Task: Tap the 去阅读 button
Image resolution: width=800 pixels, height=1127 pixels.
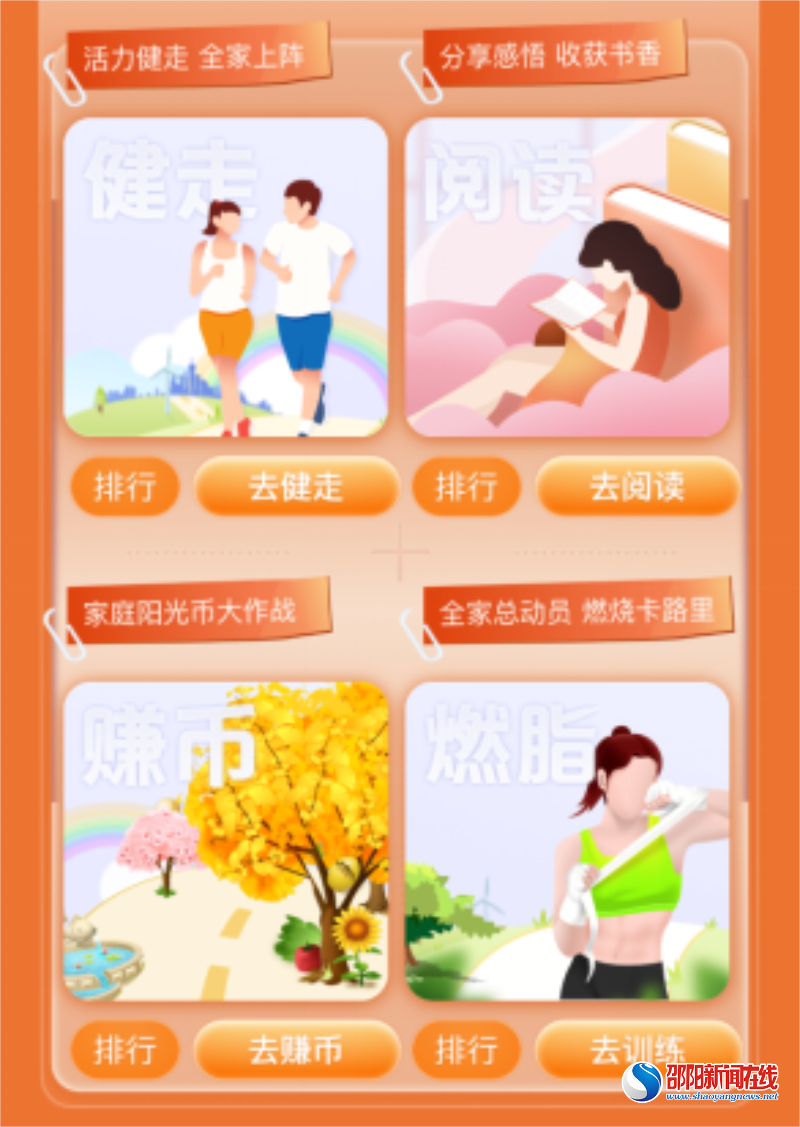Action: (x=637, y=487)
